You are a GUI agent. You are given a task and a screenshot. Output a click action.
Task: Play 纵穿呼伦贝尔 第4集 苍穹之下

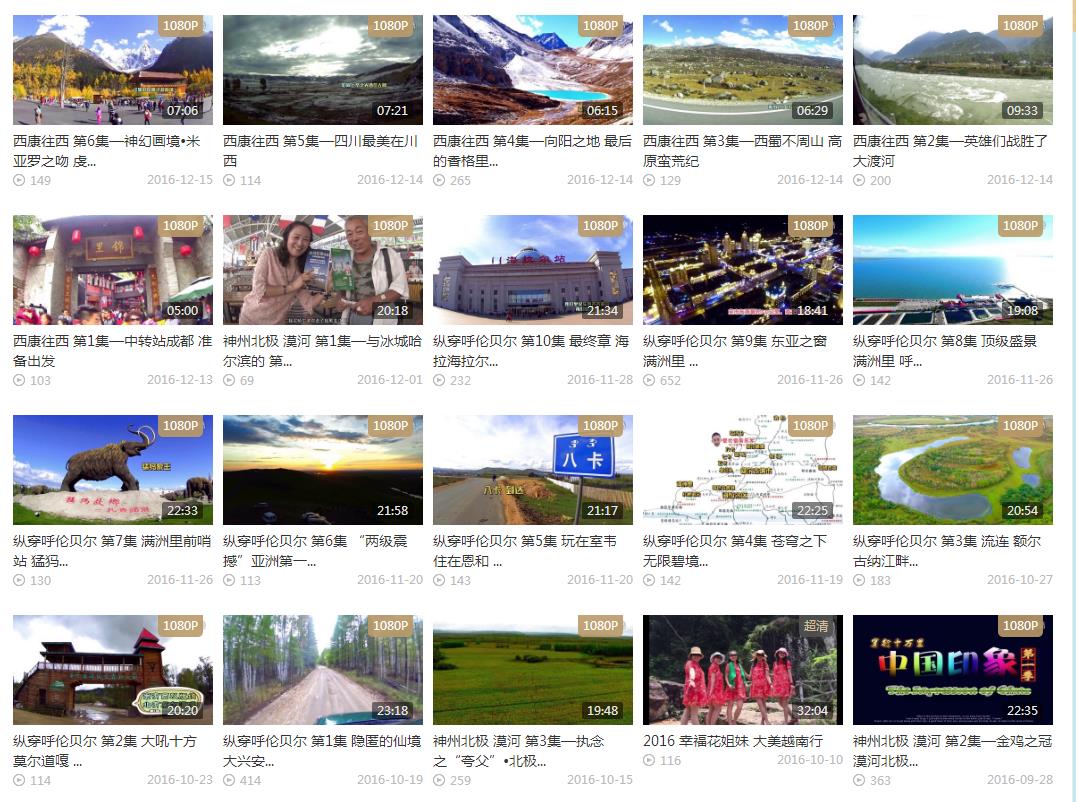pyautogui.click(x=742, y=470)
